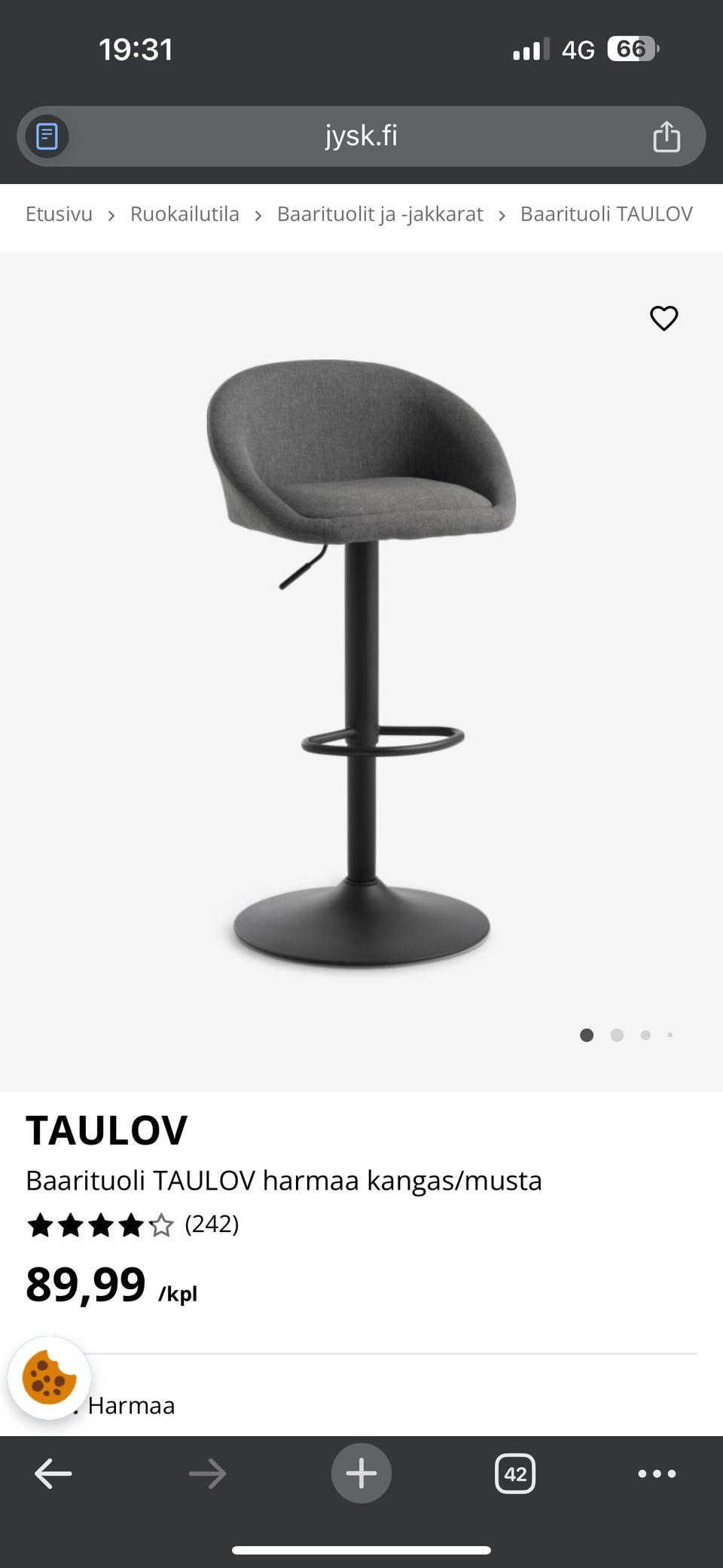The height and width of the screenshot is (1568, 723).
Task: Open the 242 customer reviews
Action: (212, 1224)
